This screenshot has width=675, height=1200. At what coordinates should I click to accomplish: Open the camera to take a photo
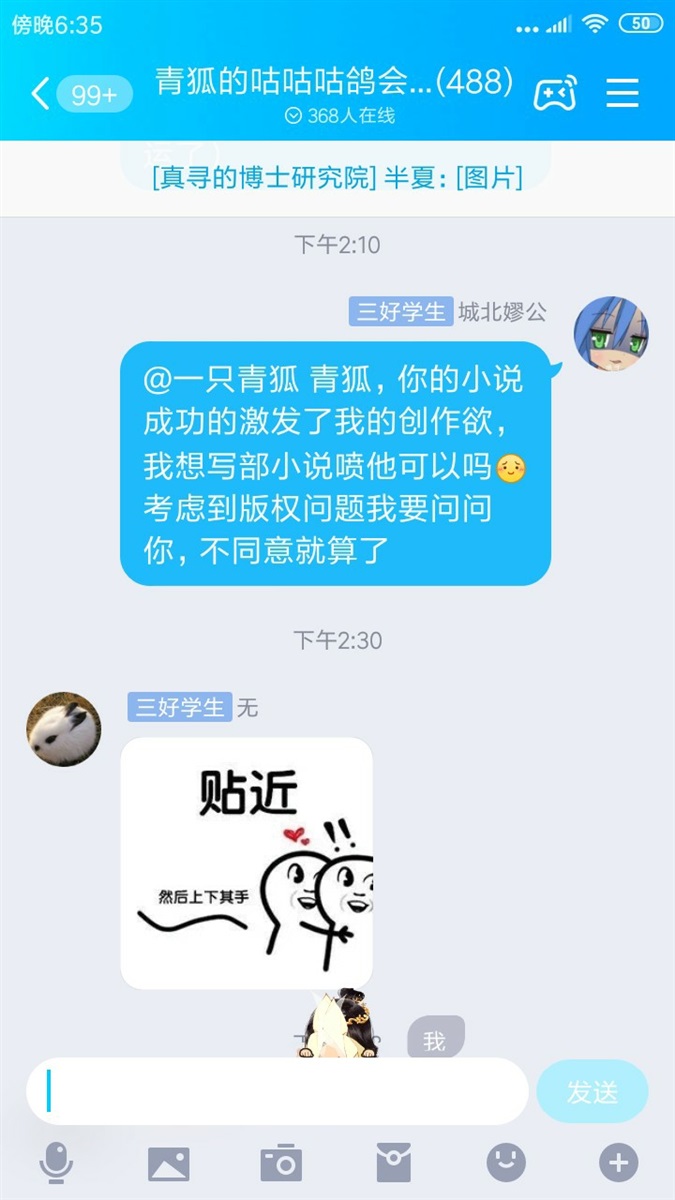(x=281, y=1163)
